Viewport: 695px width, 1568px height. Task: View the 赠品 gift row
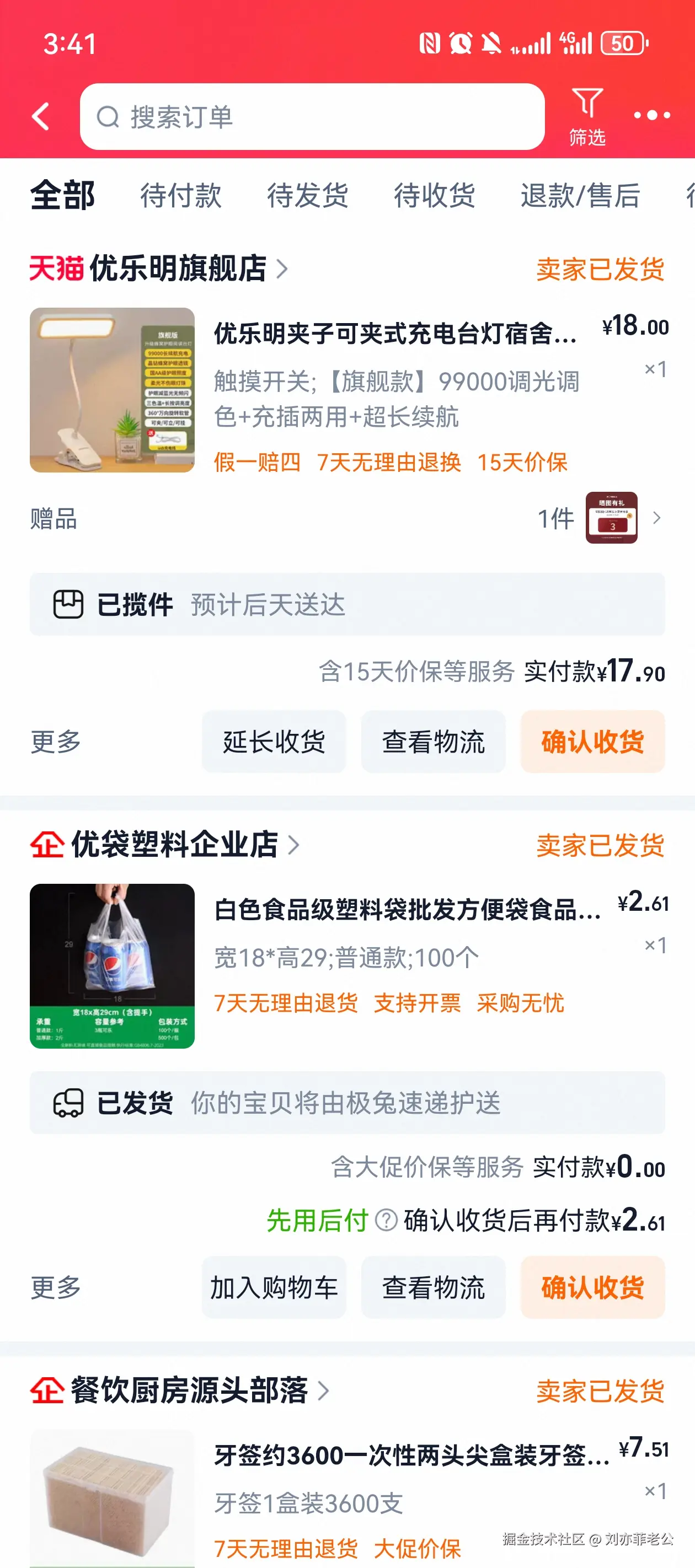pyautogui.click(x=347, y=519)
